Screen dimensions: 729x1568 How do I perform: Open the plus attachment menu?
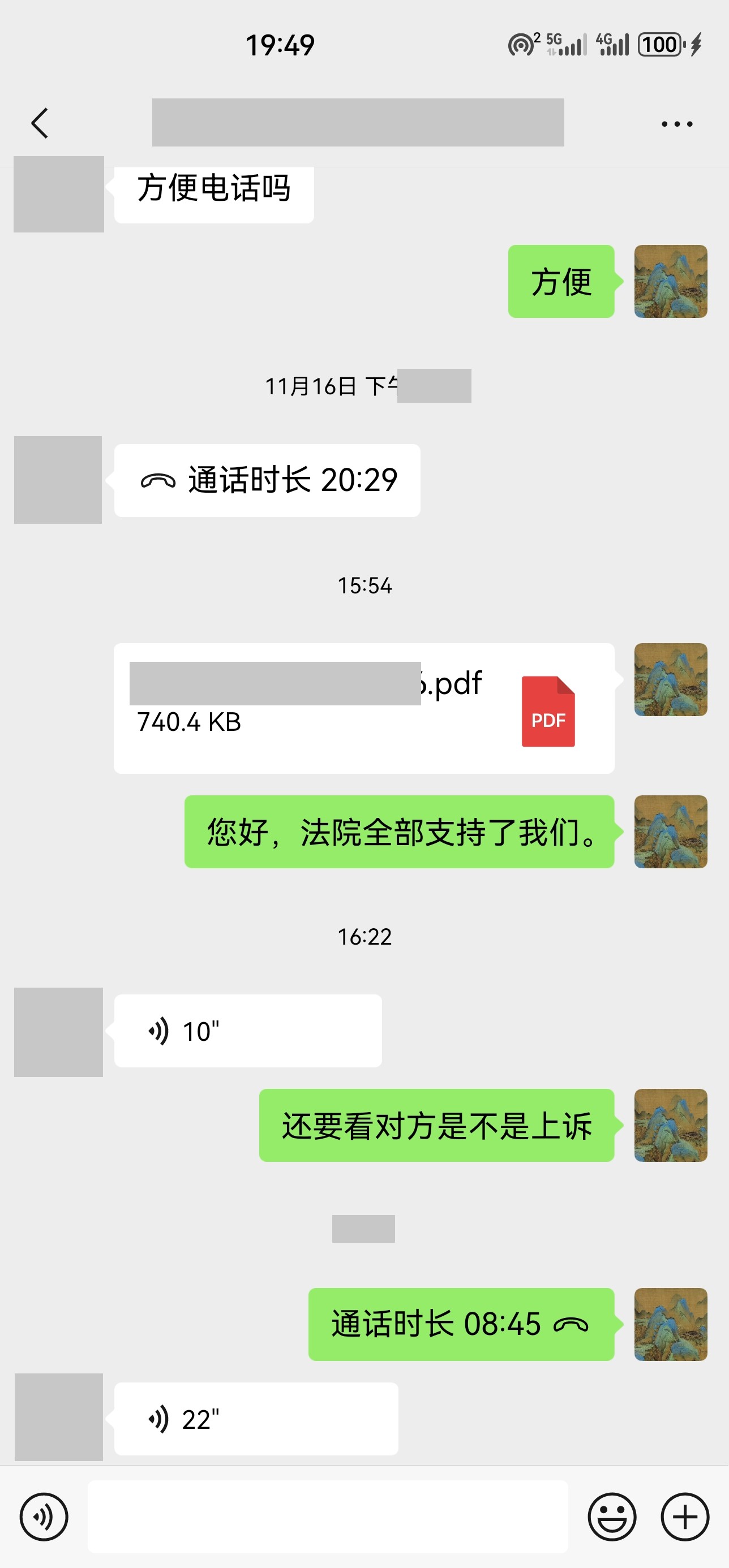(684, 1517)
